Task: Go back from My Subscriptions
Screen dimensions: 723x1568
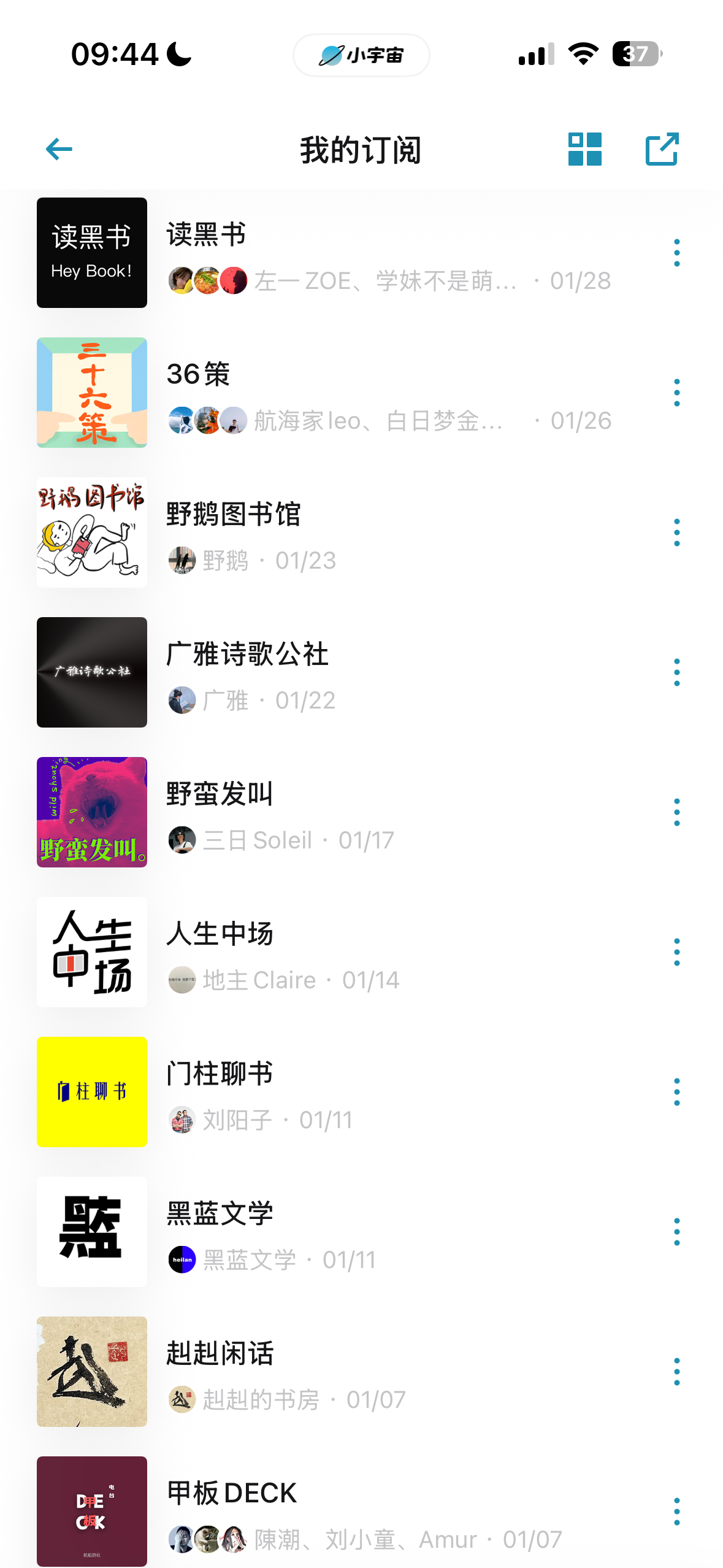Action: click(x=59, y=149)
